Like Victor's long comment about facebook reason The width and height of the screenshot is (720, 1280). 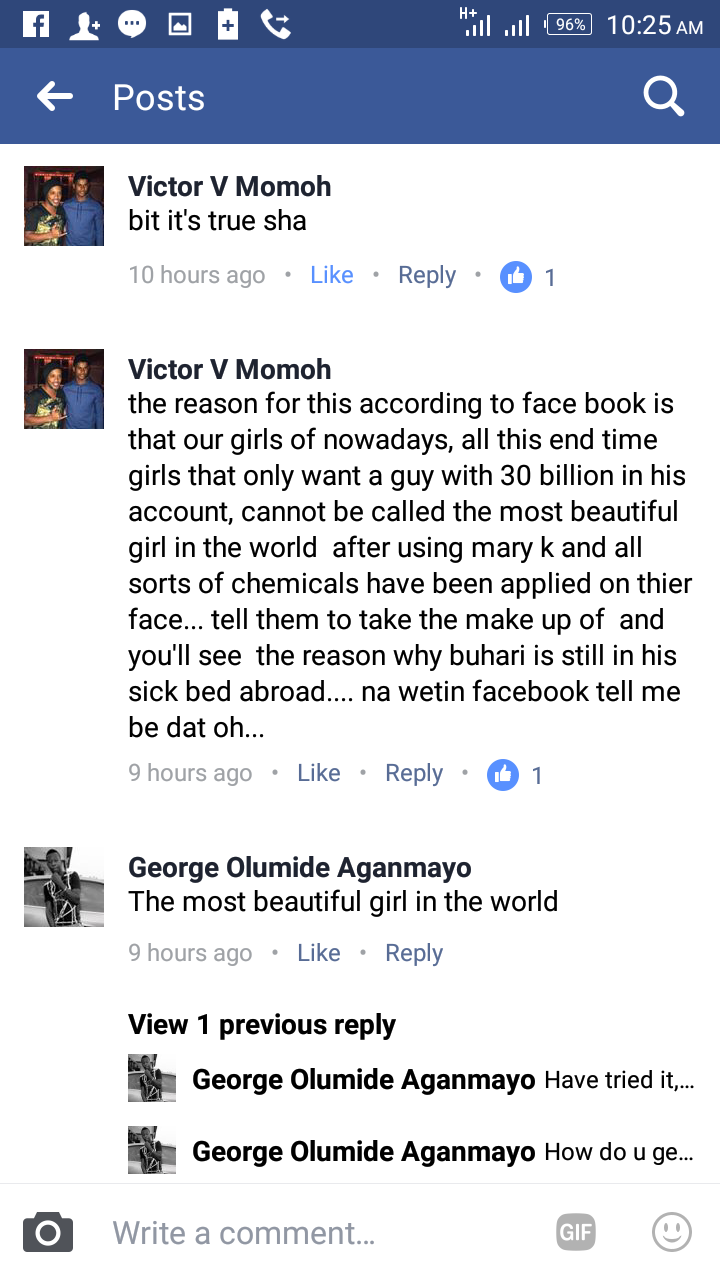click(318, 773)
